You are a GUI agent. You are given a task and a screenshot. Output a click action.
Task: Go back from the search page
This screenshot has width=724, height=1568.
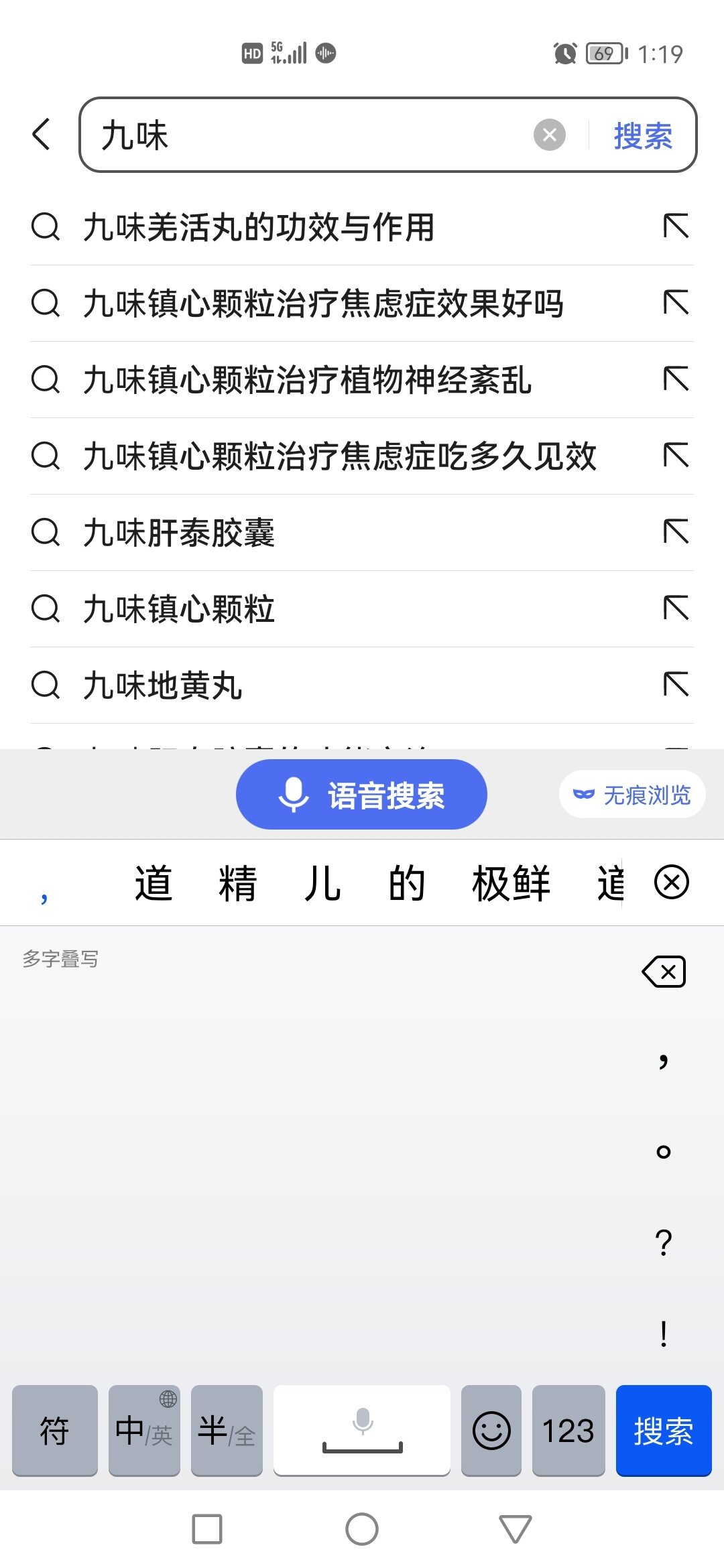(x=42, y=134)
